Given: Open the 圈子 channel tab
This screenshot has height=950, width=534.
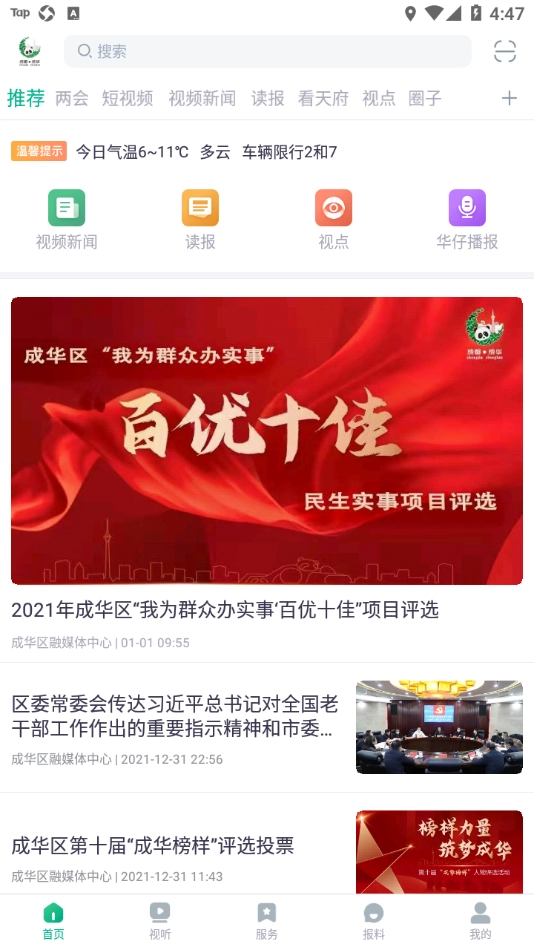Looking at the screenshot, I should [x=424, y=98].
